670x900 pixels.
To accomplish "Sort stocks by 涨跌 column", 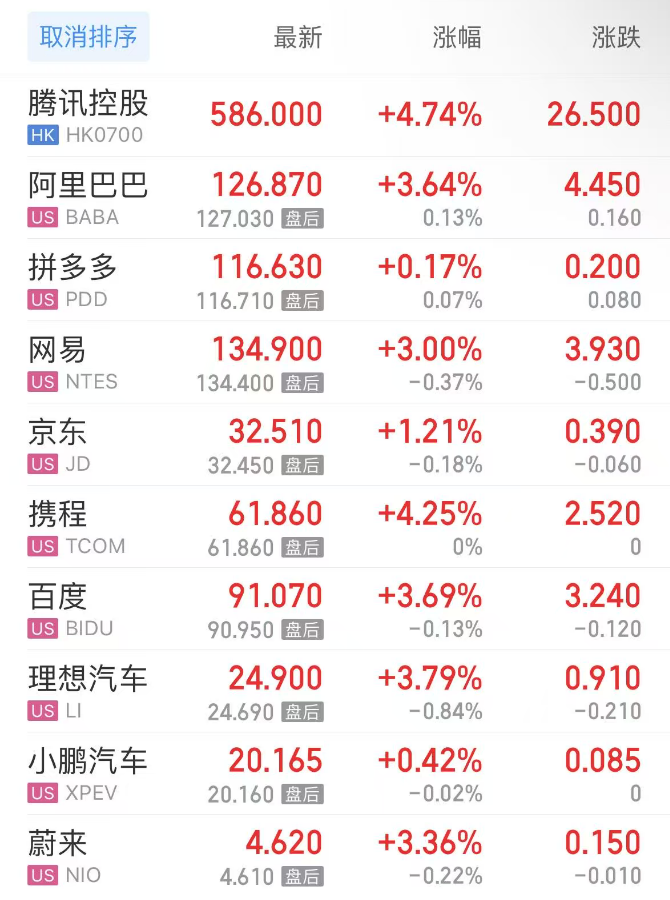I will click(x=616, y=38).
